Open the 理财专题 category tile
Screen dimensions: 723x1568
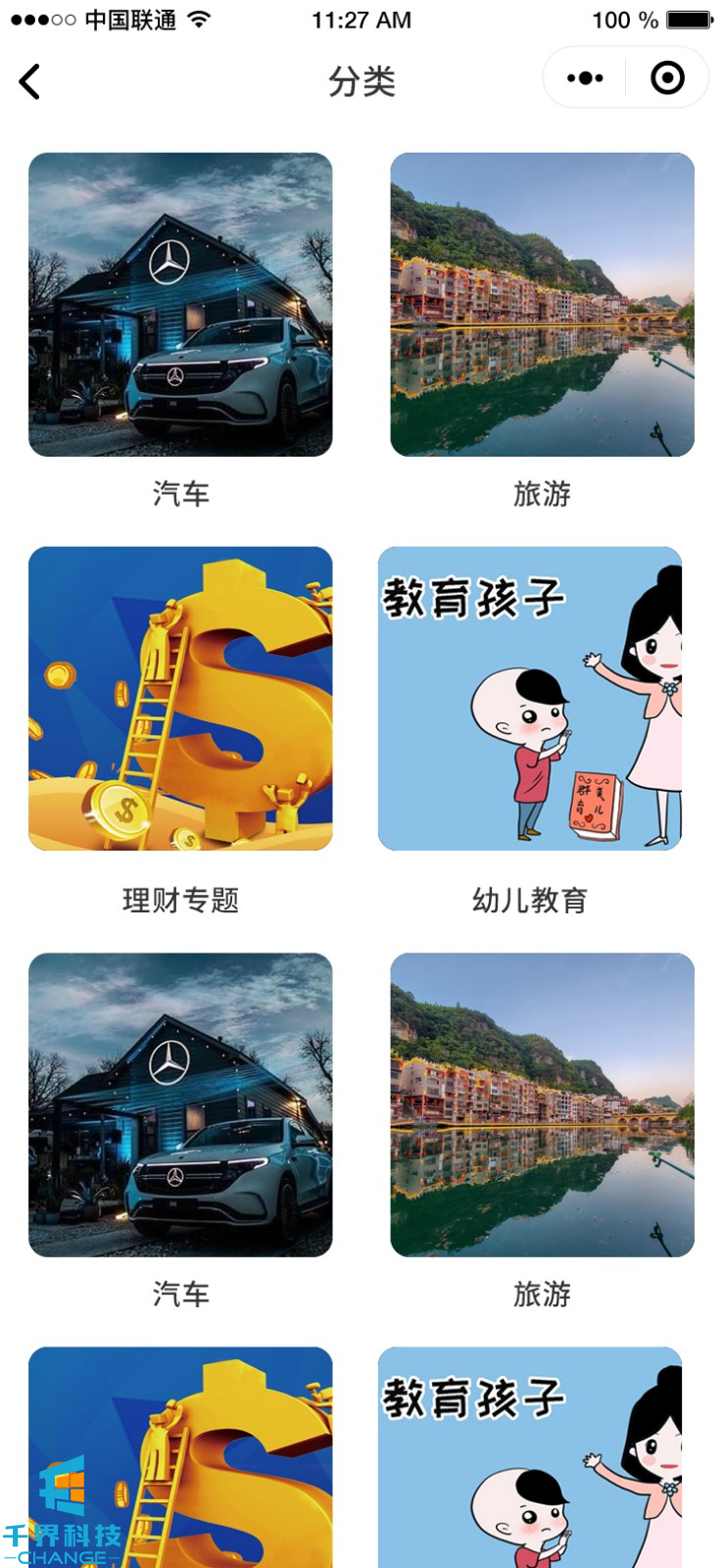point(180,699)
